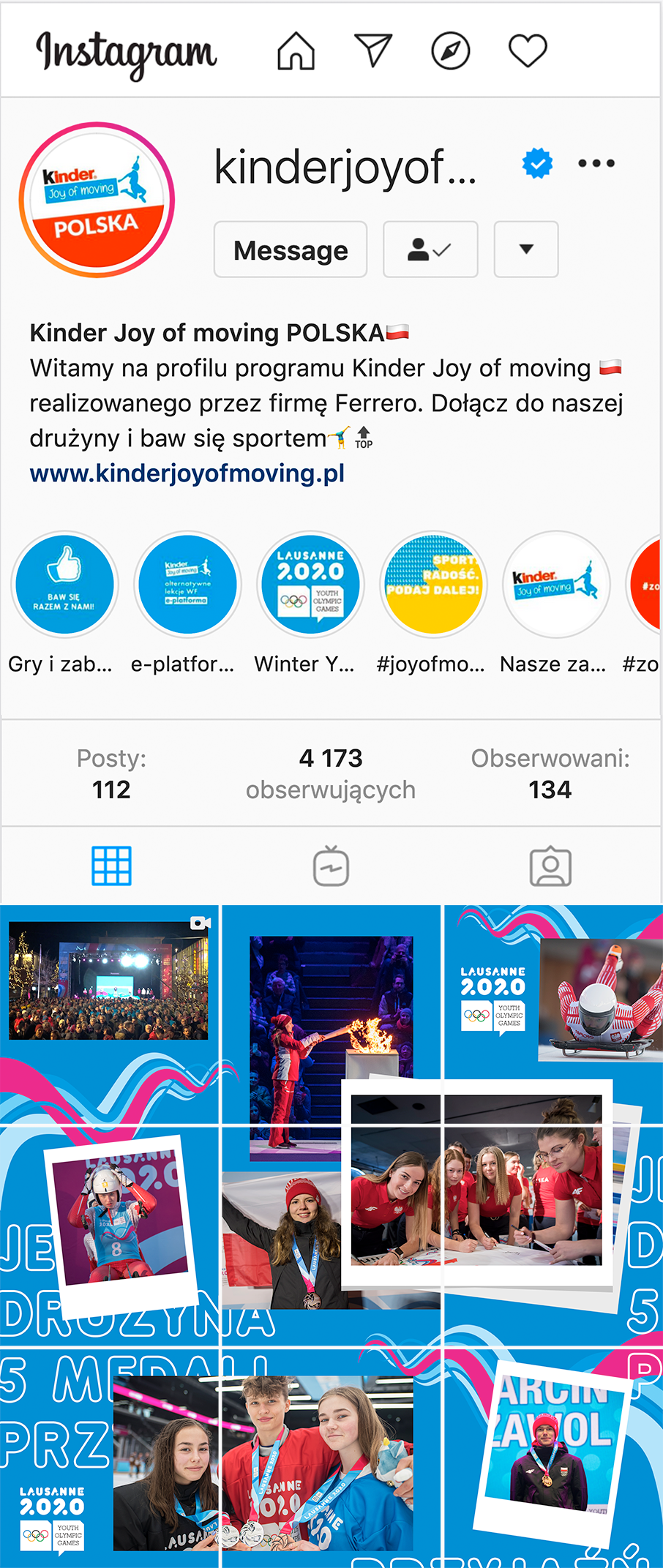Visit the www.kinderjoyofmoving.pl link
This screenshot has height=1568, width=663.
tap(187, 473)
